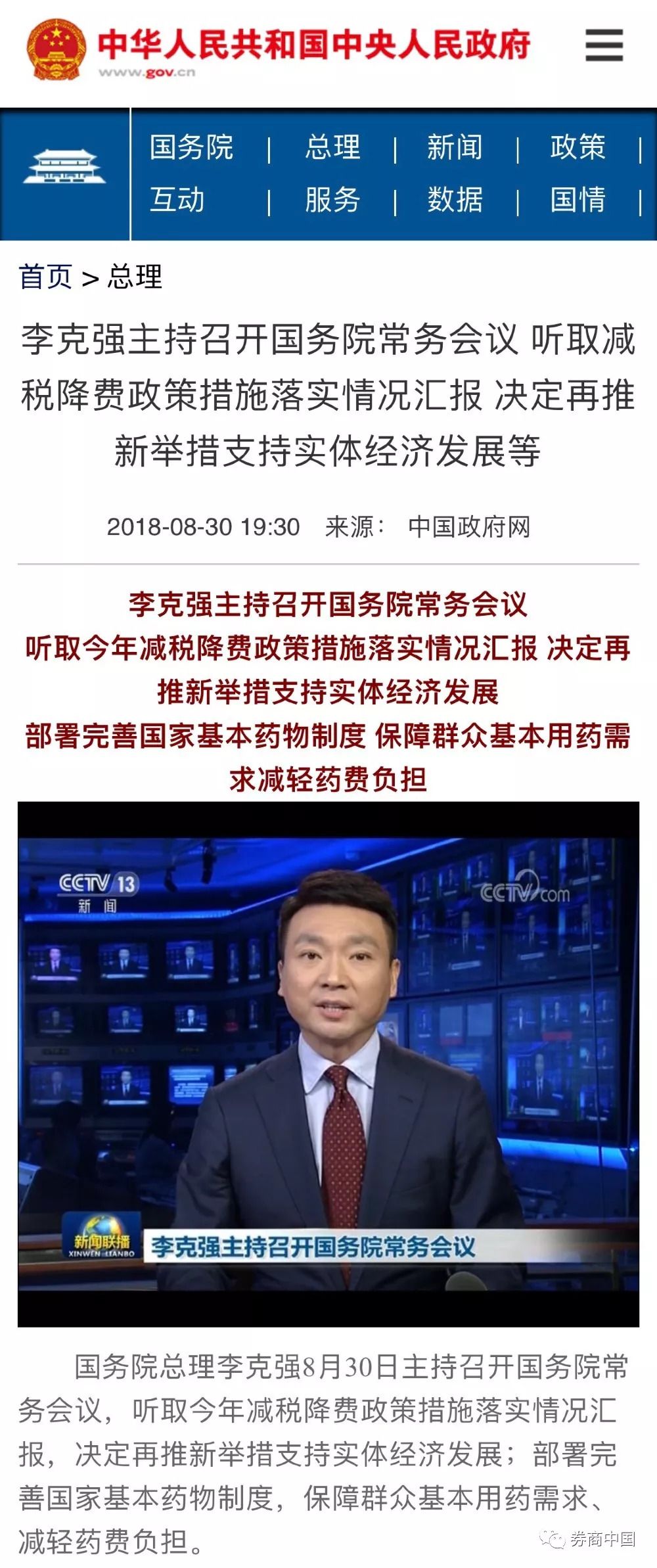This screenshot has width=657, height=1568.
Task: Open the 服务 section
Action: (x=332, y=200)
